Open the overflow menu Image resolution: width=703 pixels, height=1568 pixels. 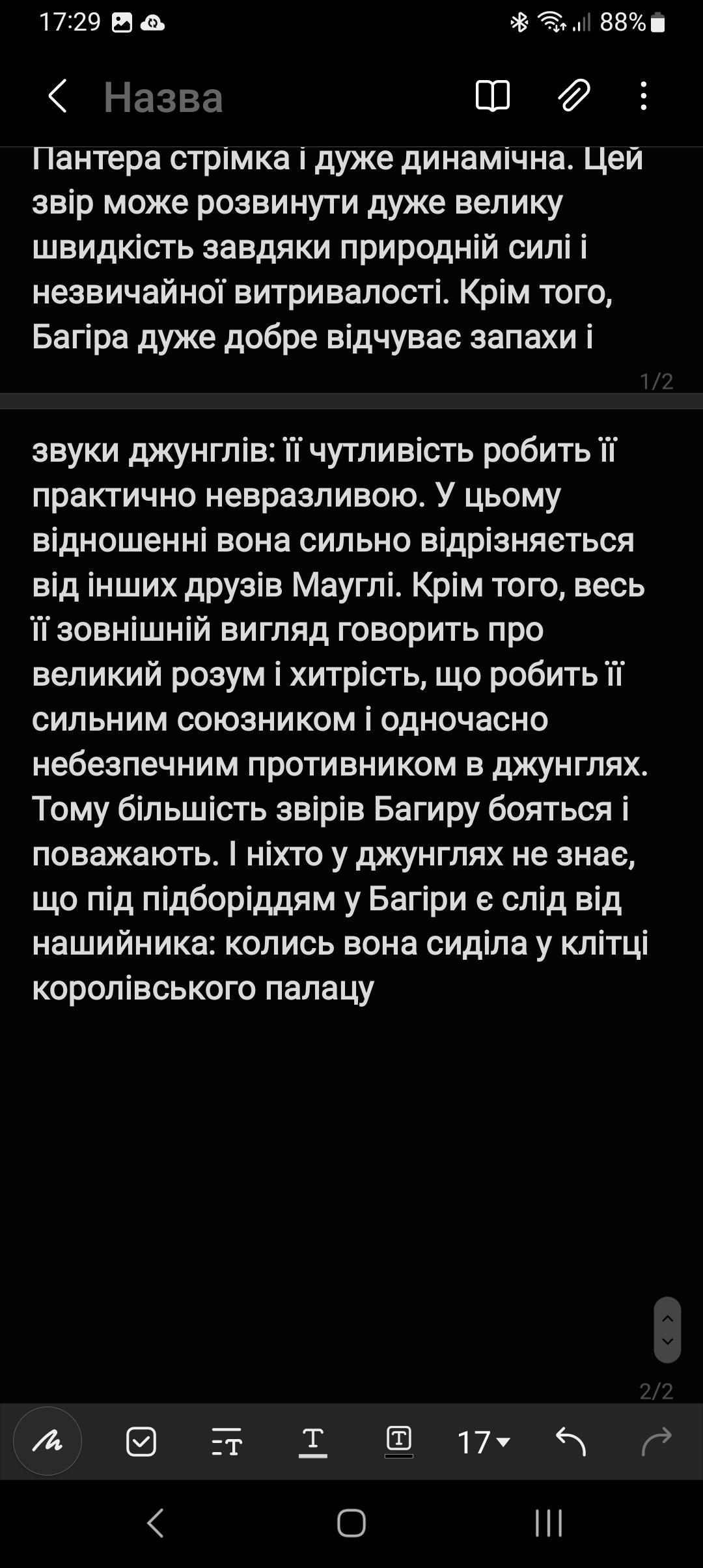pyautogui.click(x=643, y=96)
